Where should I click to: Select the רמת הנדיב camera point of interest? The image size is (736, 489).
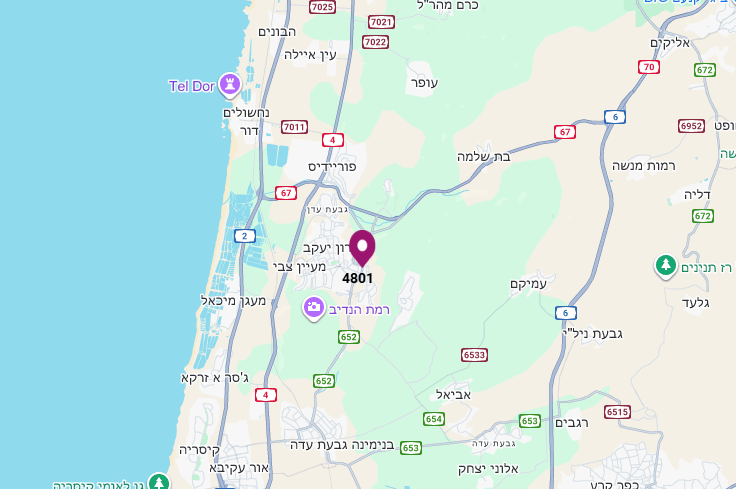tap(313, 307)
